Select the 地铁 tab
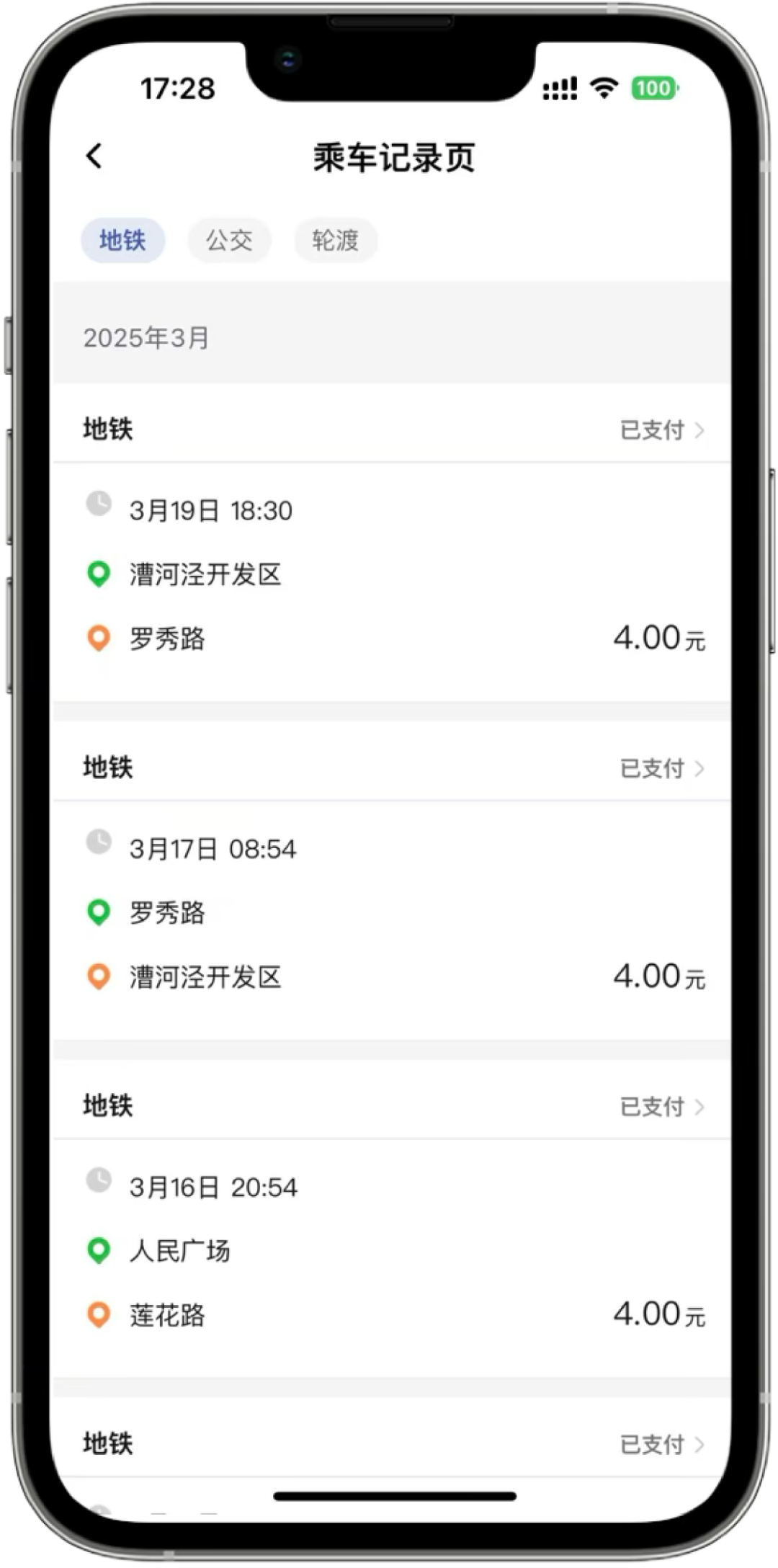 [122, 240]
